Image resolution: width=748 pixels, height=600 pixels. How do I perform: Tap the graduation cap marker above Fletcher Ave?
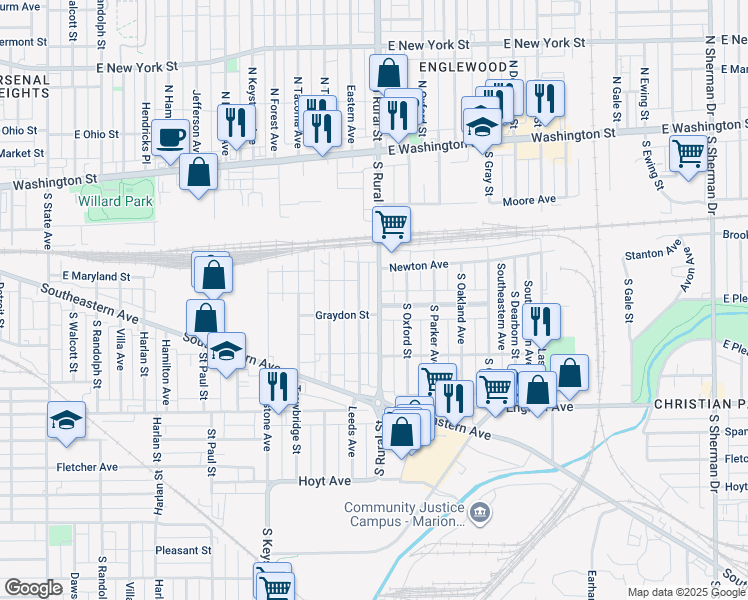pos(66,420)
